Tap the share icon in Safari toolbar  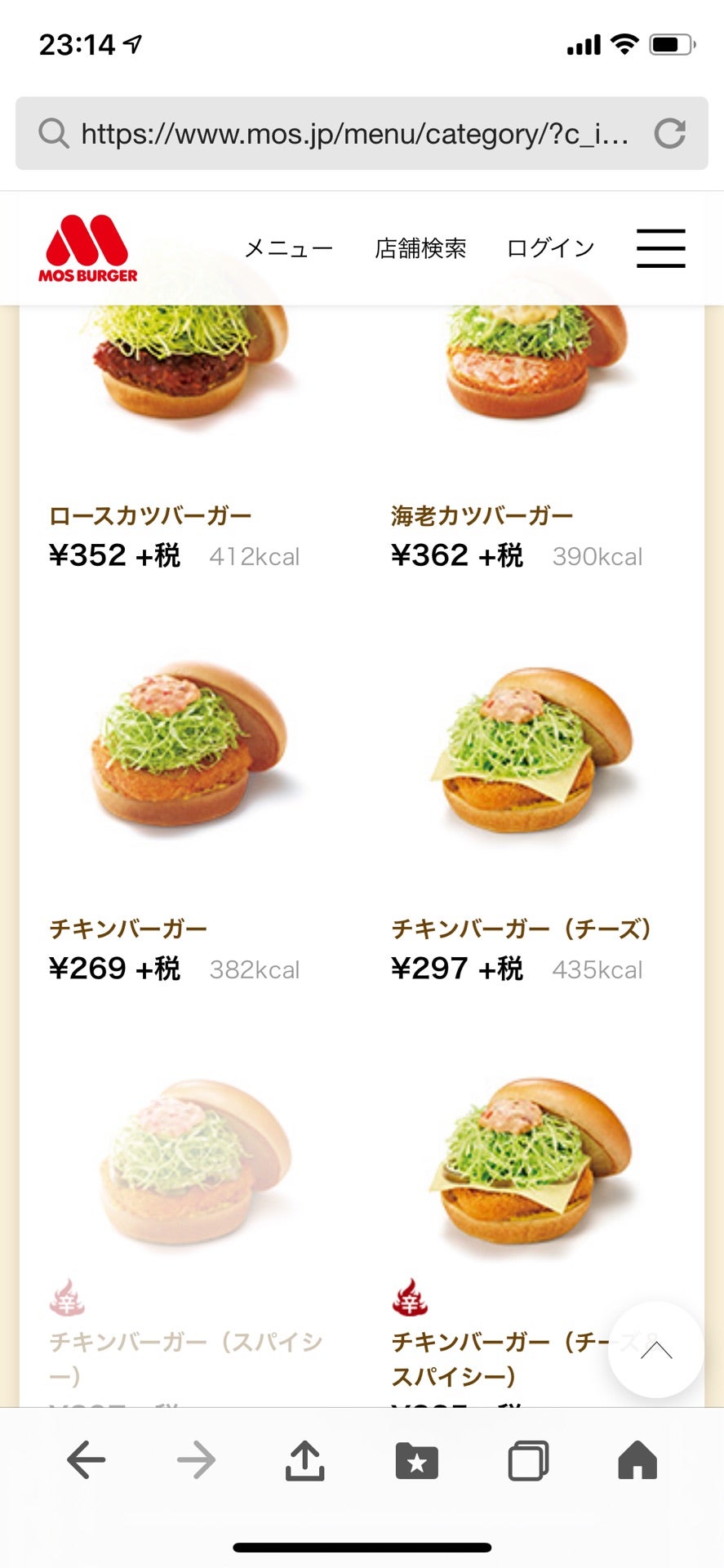click(304, 1462)
